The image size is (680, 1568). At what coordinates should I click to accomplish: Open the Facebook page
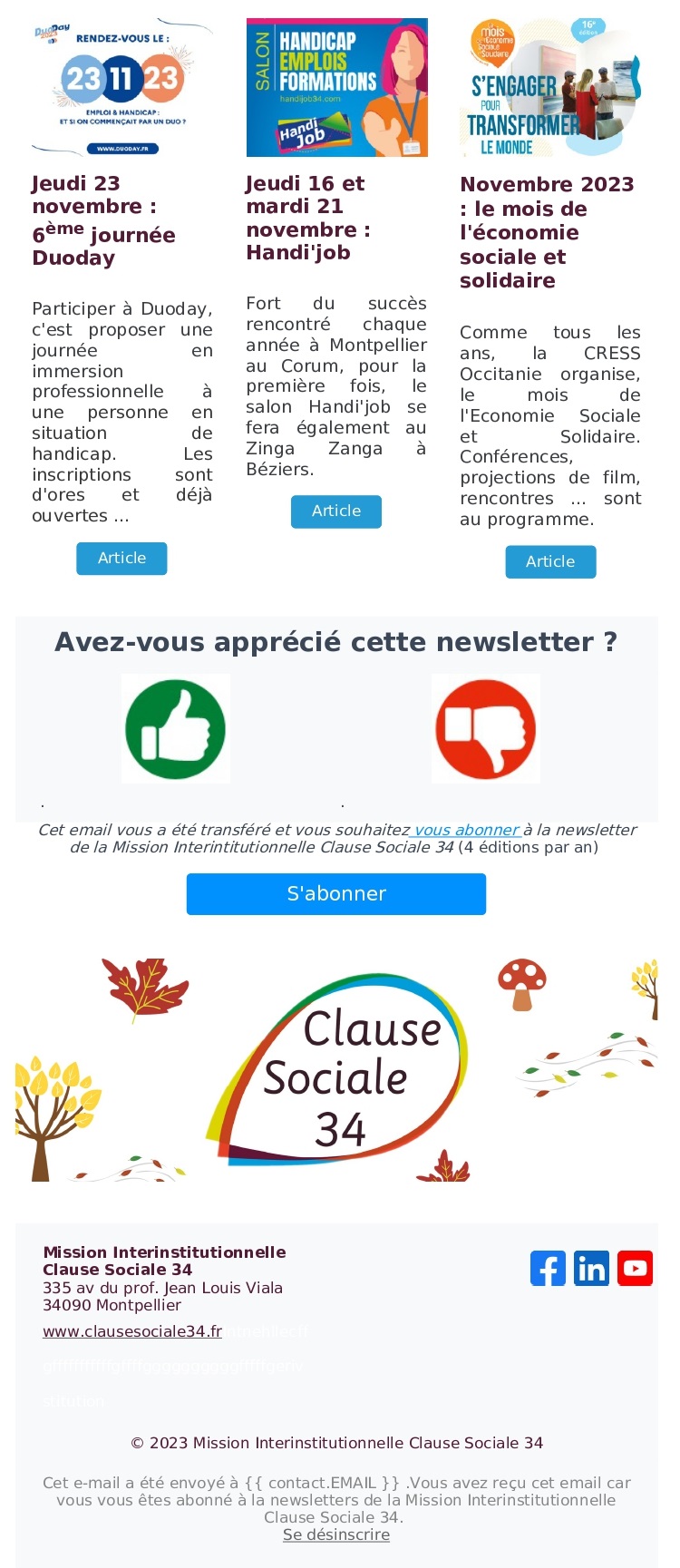click(548, 1268)
